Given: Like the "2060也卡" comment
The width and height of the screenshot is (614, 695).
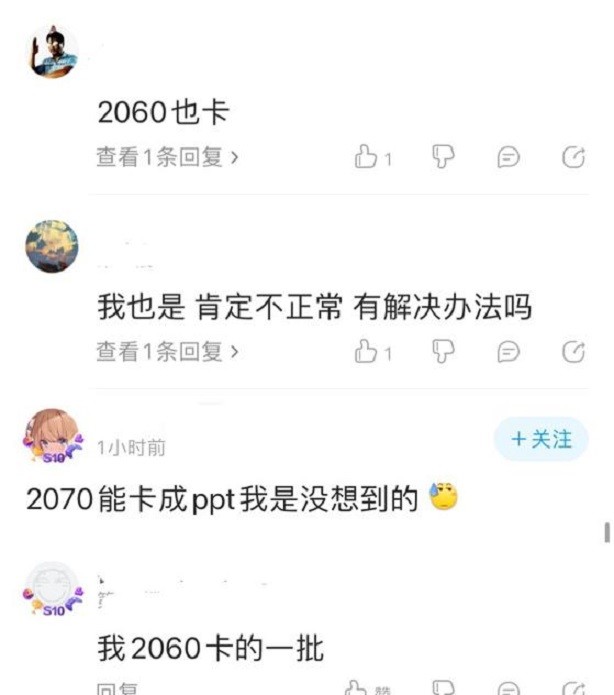Looking at the screenshot, I should tap(367, 157).
